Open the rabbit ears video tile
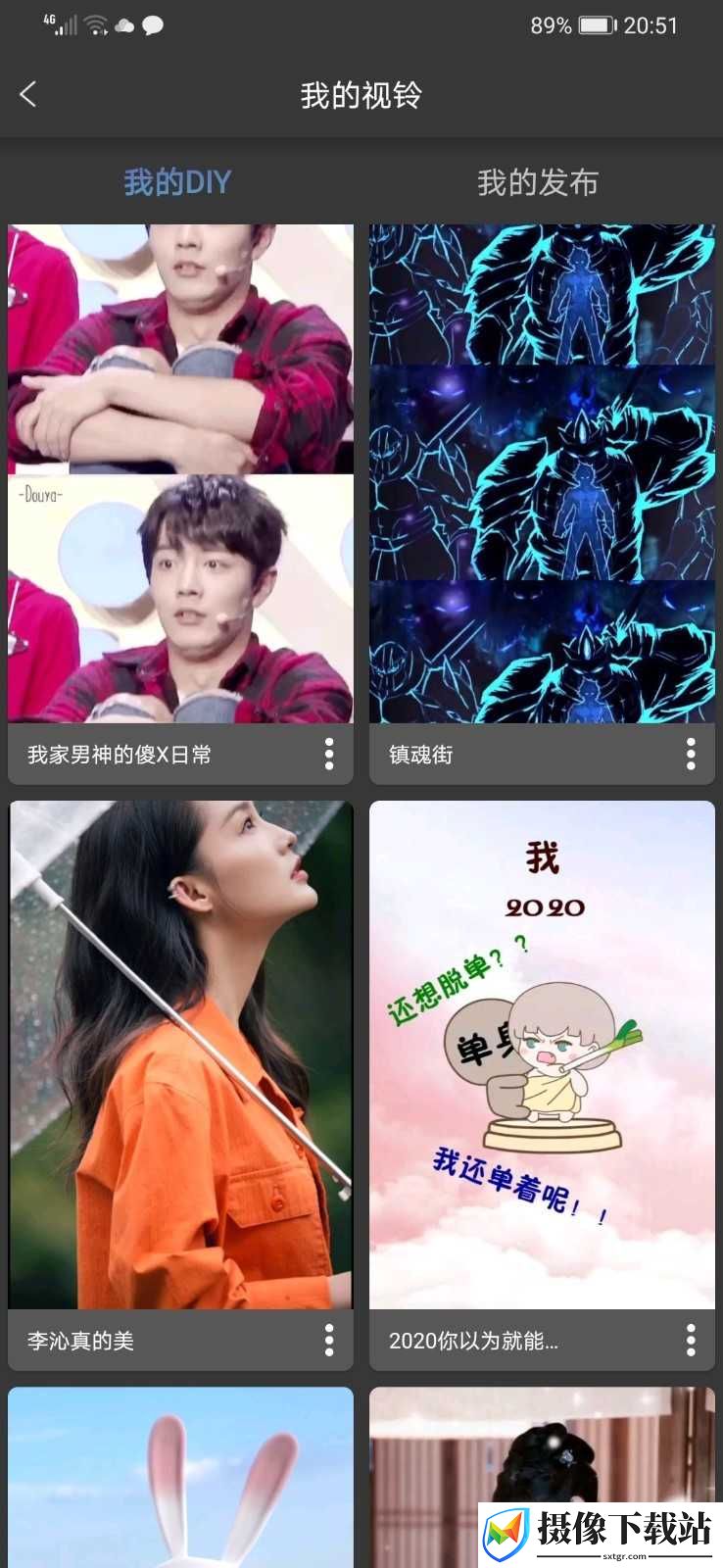Screen dimensions: 723x1568 click(x=180, y=1478)
